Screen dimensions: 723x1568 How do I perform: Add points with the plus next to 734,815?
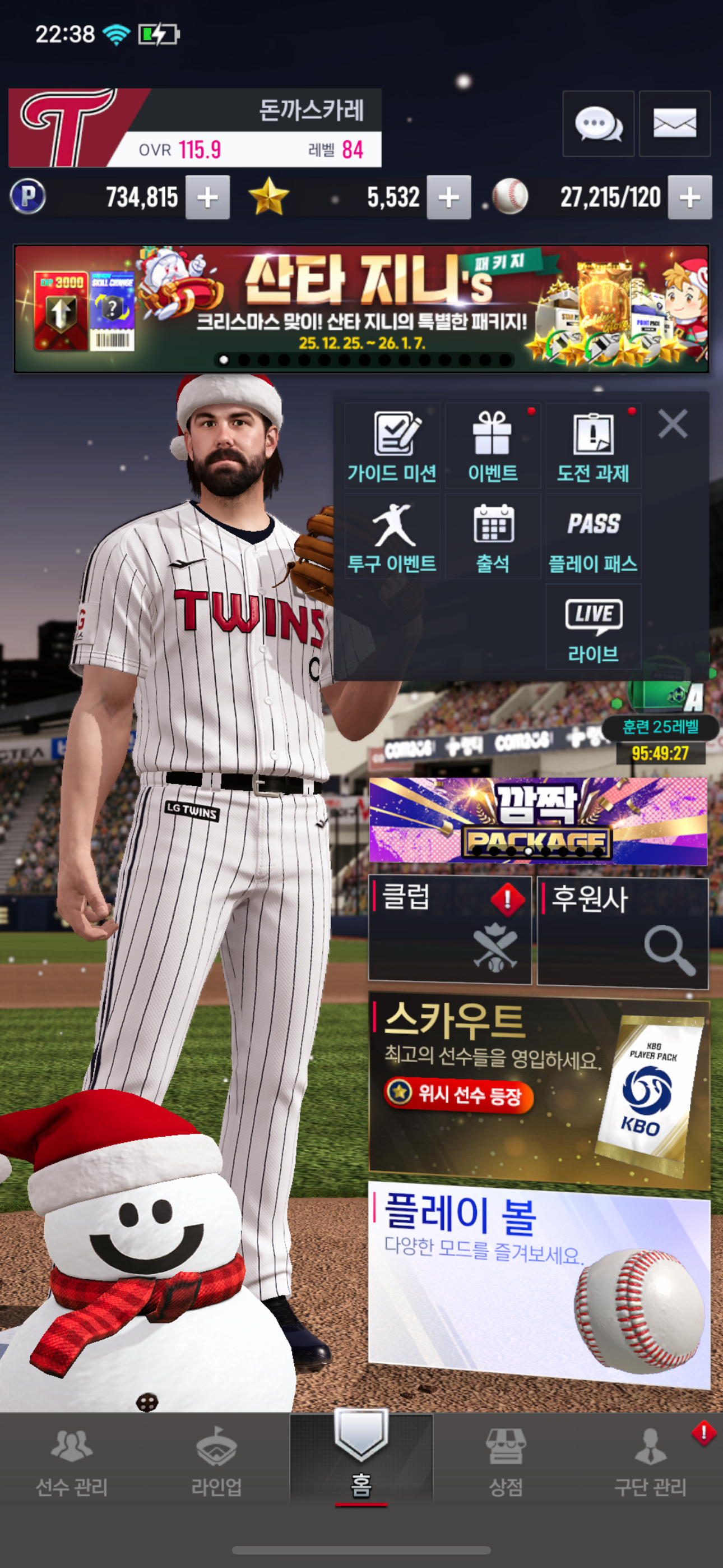tap(207, 197)
